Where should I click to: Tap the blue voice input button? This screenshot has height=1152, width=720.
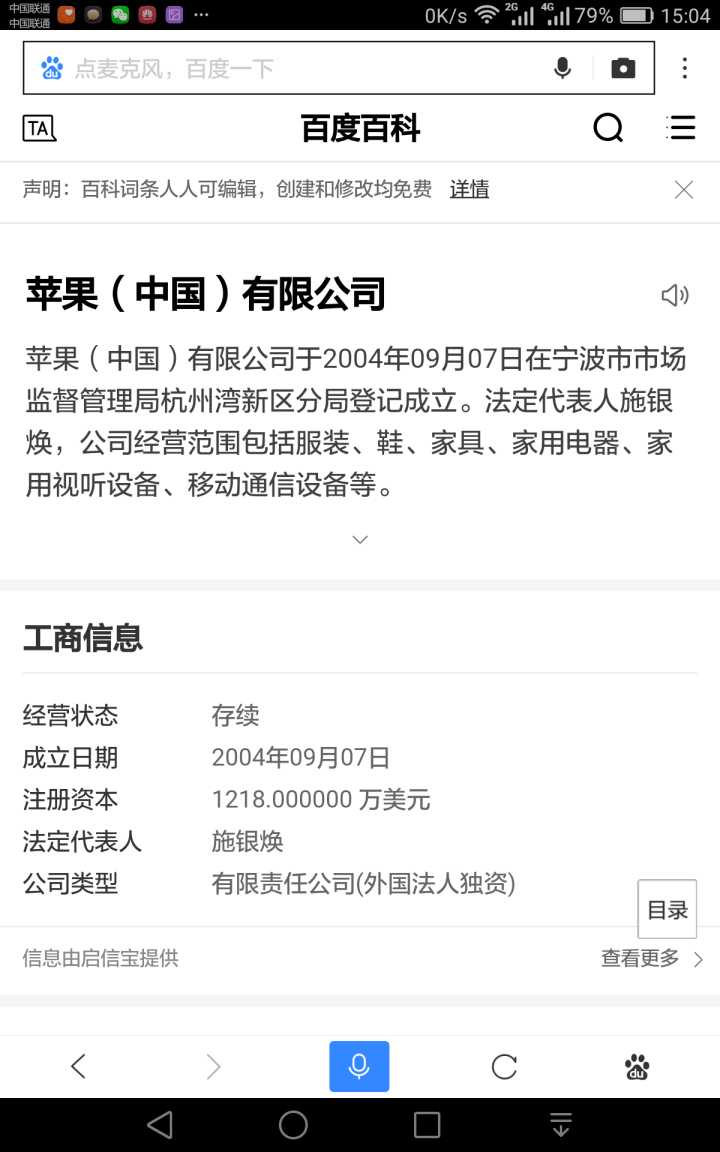click(x=359, y=1067)
